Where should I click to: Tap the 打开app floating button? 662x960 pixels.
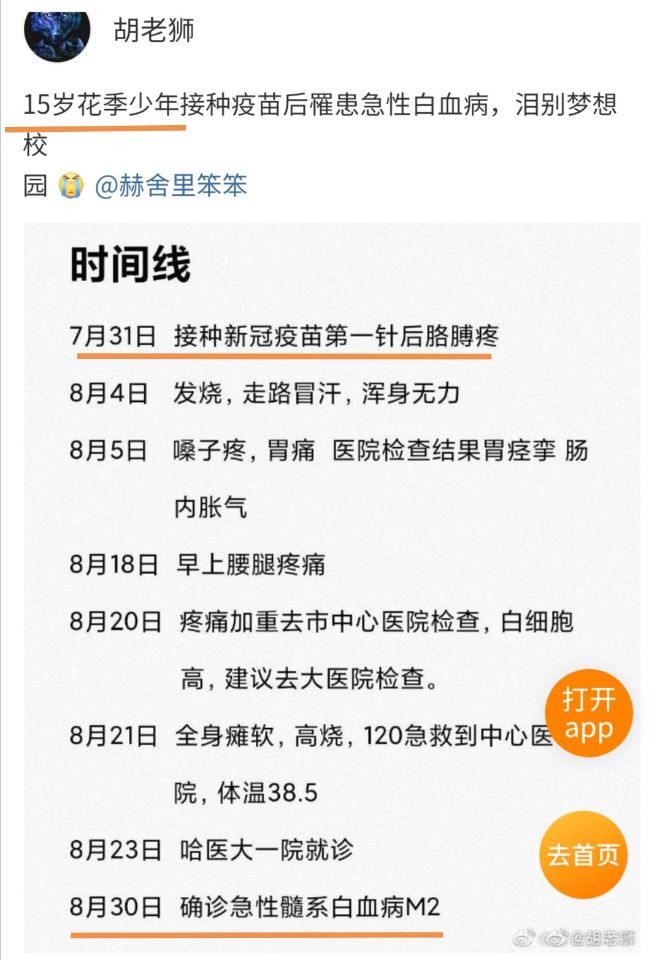click(589, 713)
